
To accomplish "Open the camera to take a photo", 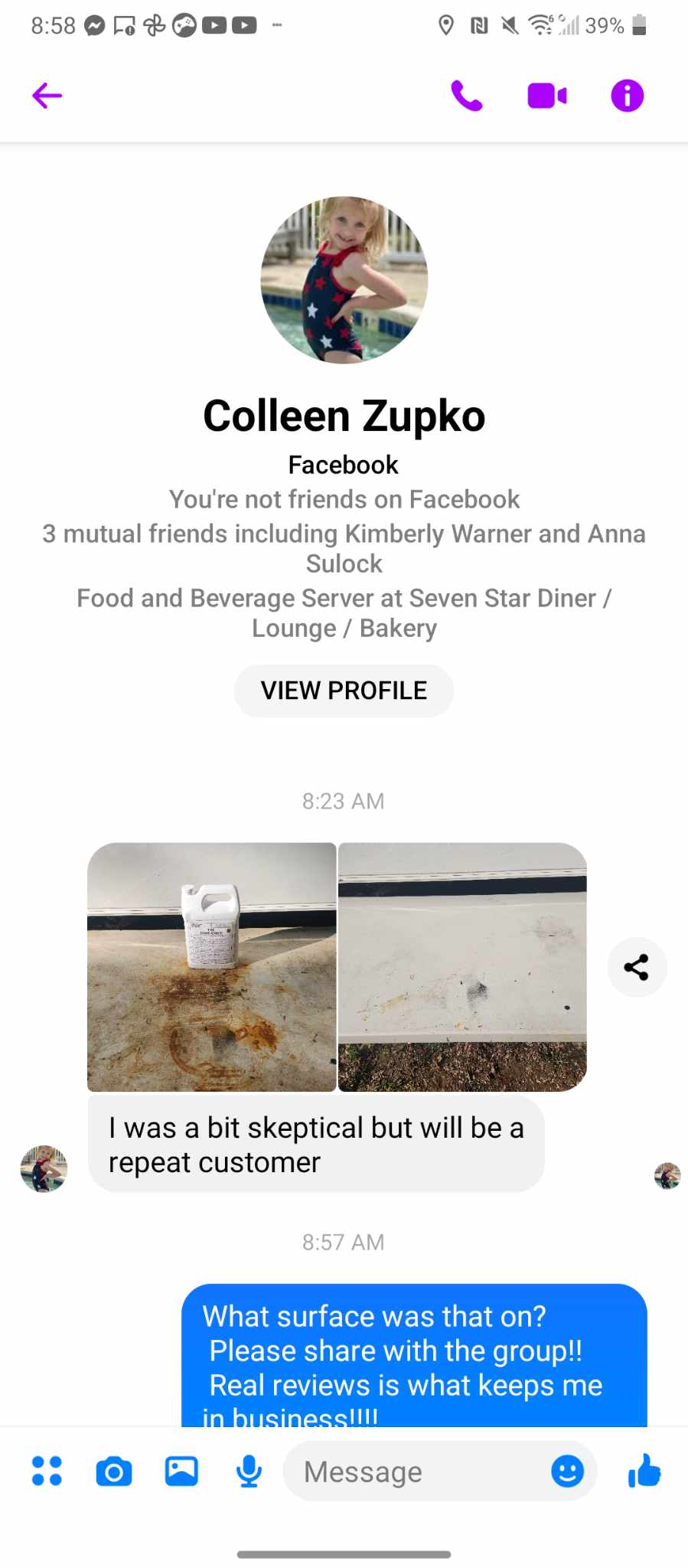I will (114, 1471).
